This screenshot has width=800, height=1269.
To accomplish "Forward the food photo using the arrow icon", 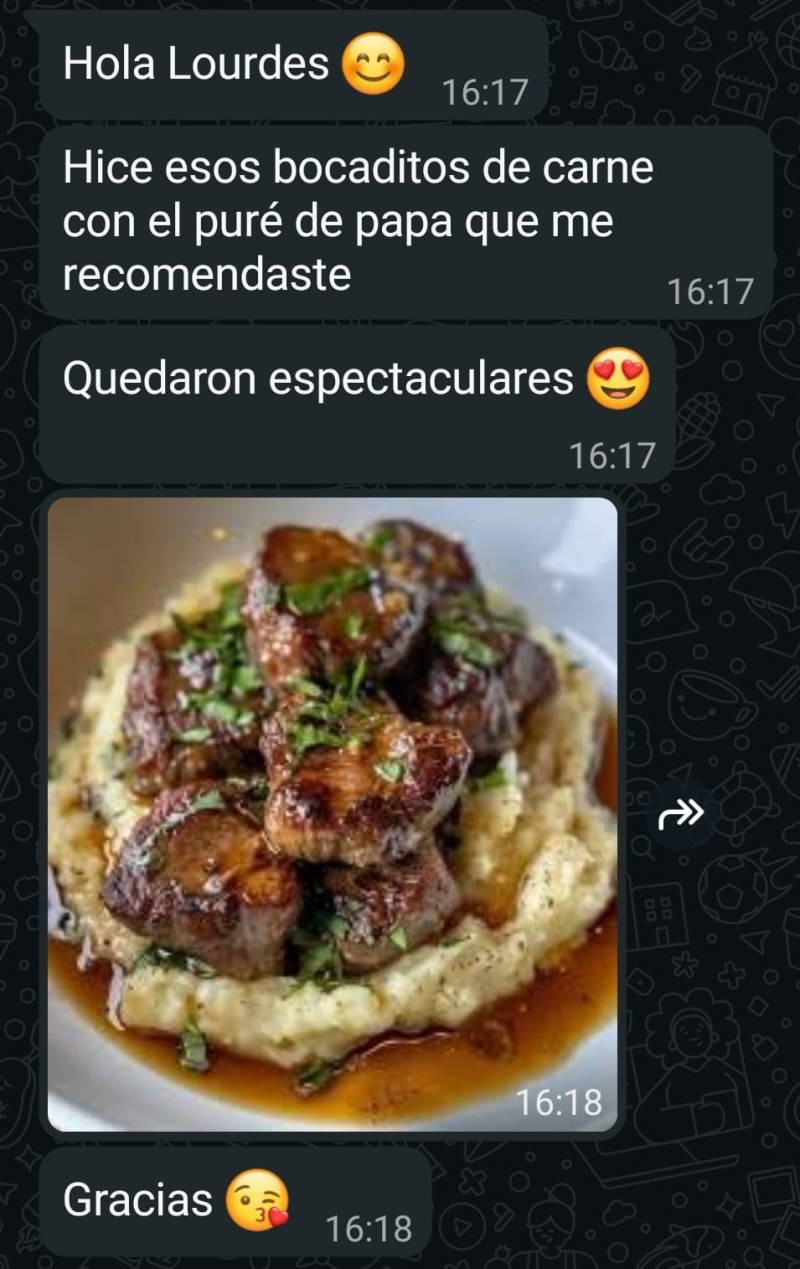I will [x=681, y=815].
